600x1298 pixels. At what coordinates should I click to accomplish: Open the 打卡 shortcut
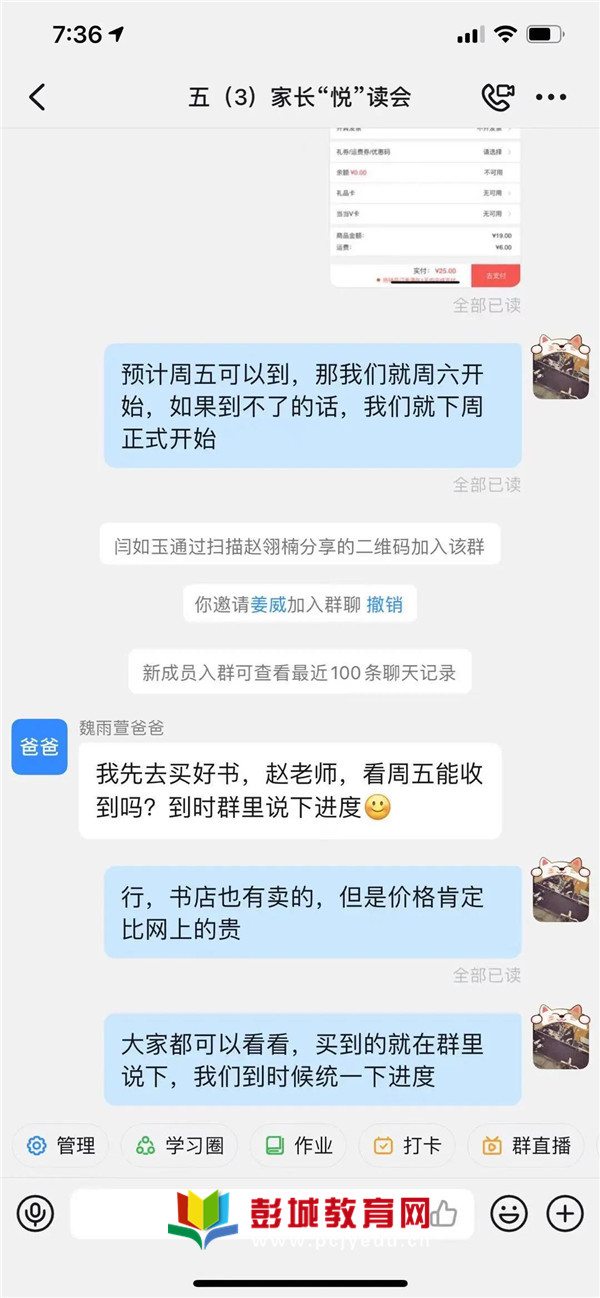pyautogui.click(x=407, y=1146)
